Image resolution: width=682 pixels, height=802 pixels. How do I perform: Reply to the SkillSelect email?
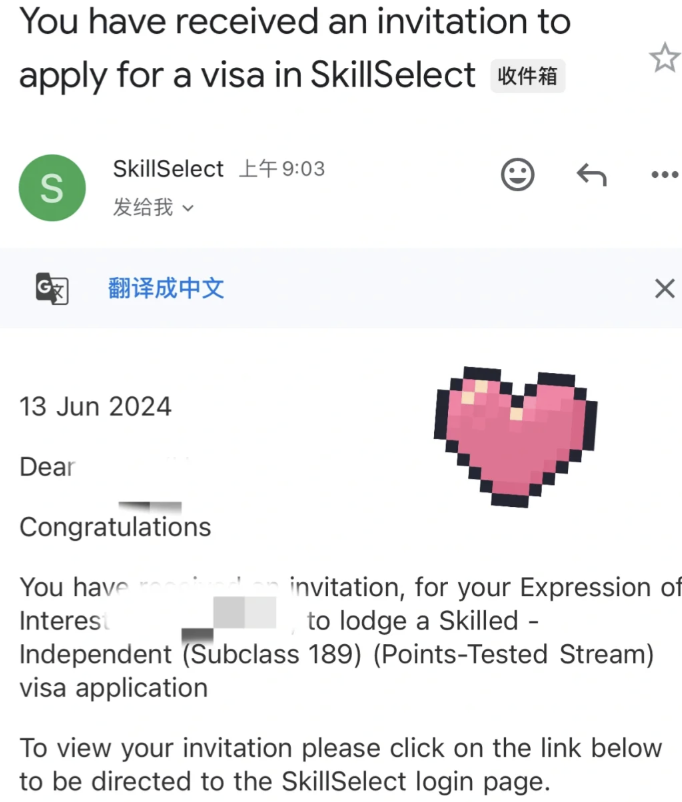point(591,176)
